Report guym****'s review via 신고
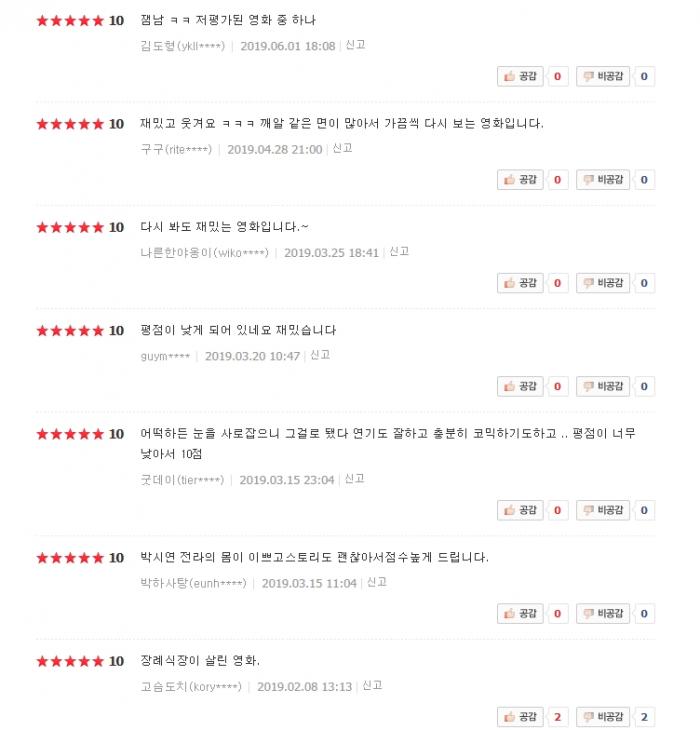The width and height of the screenshot is (700, 730). click(320, 355)
